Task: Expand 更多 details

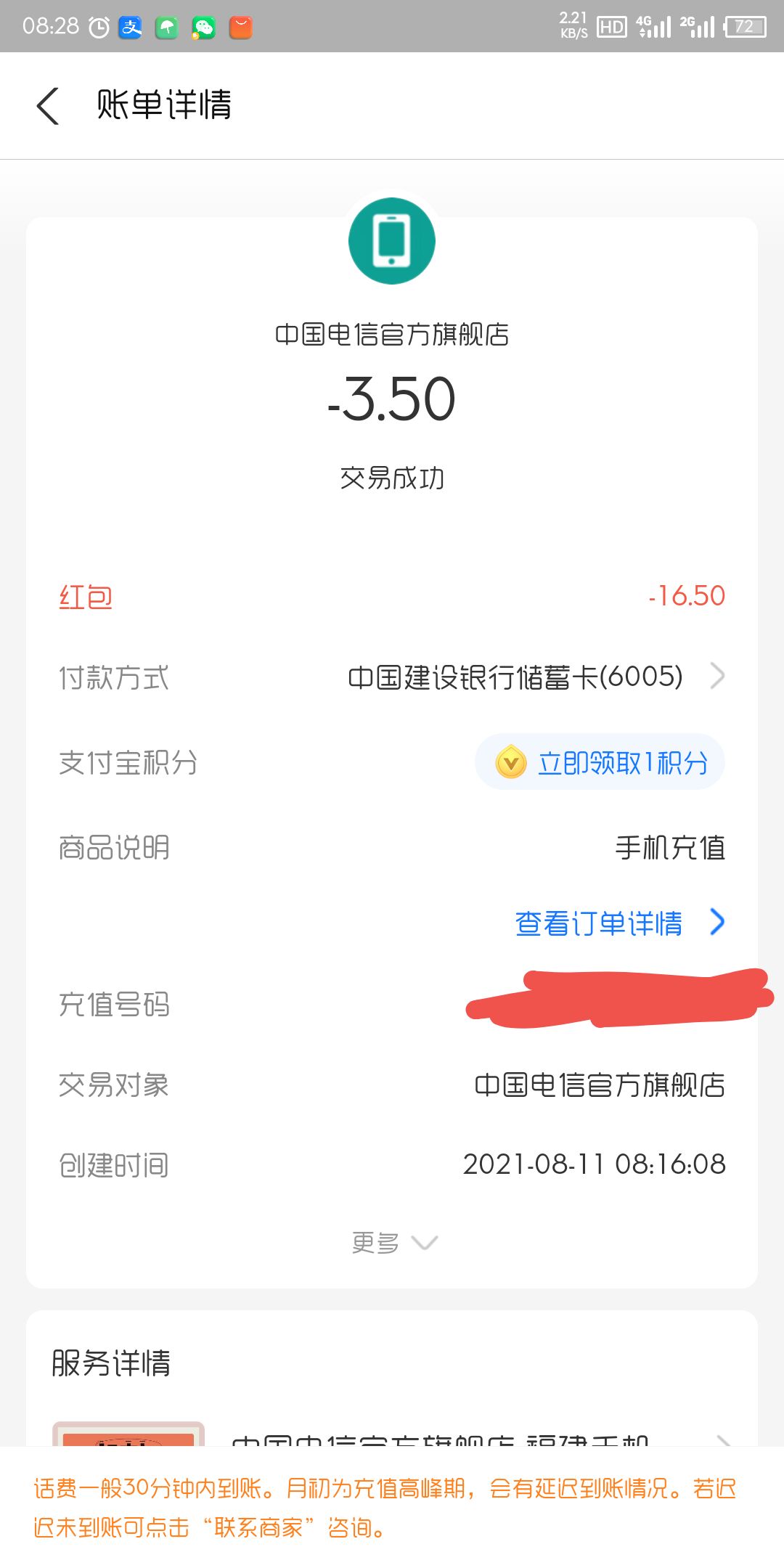Action: click(x=393, y=1243)
